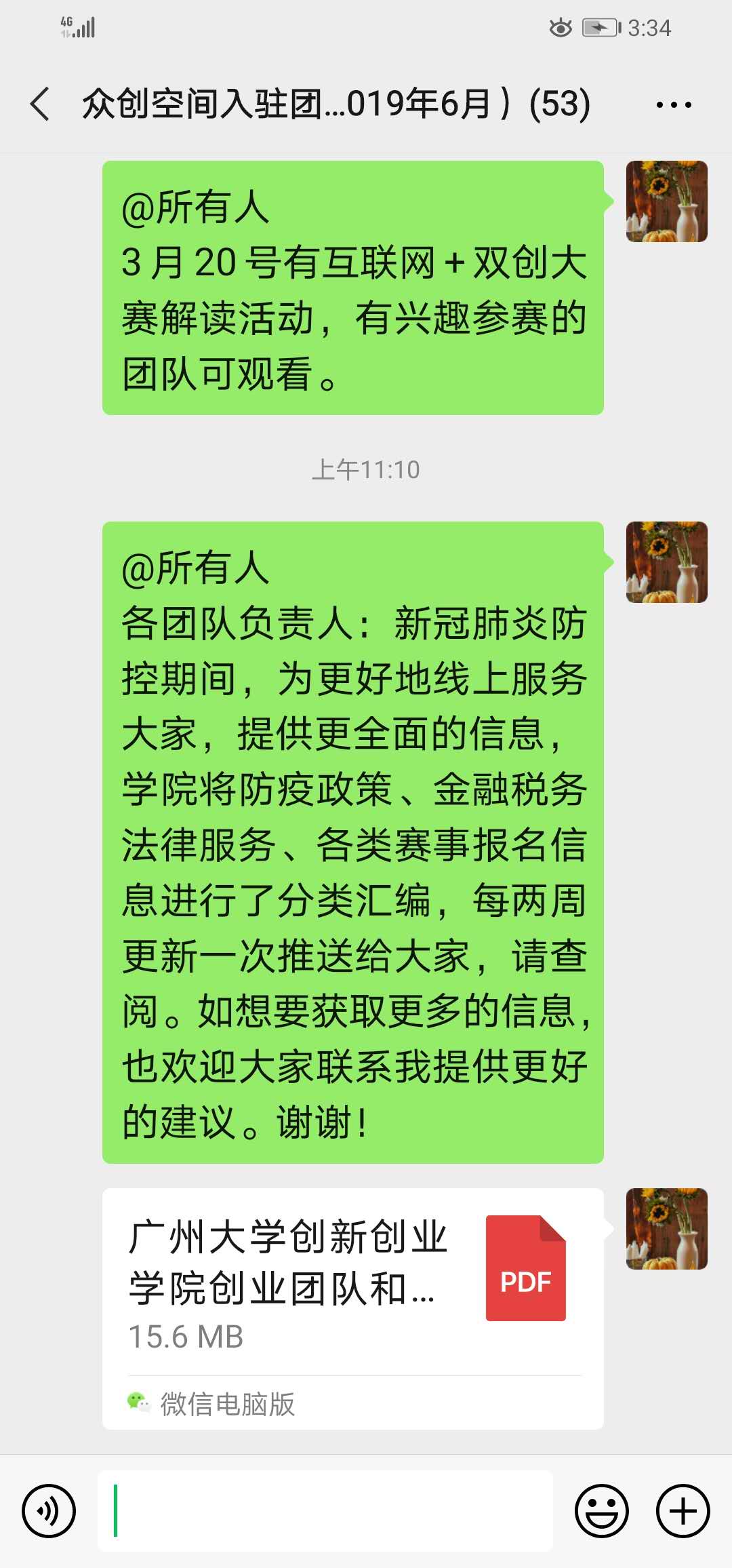
Task: Tap the sender avatar beside the PDF message
Action: click(x=666, y=1228)
